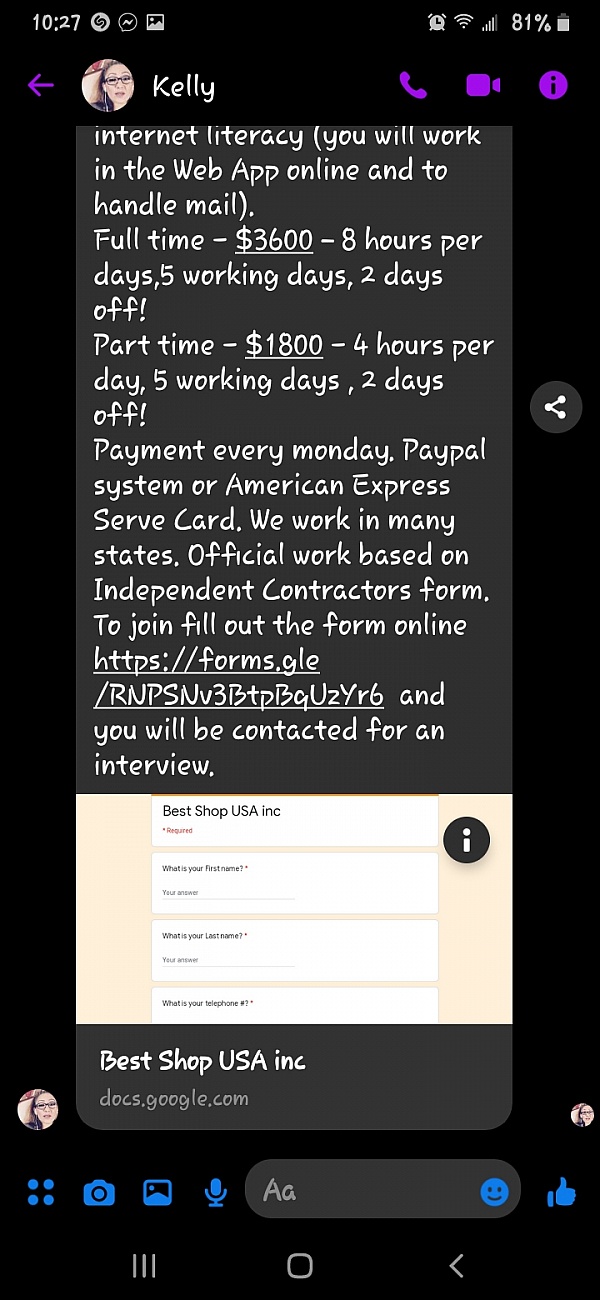Send a thumbs-up like

(562, 1191)
